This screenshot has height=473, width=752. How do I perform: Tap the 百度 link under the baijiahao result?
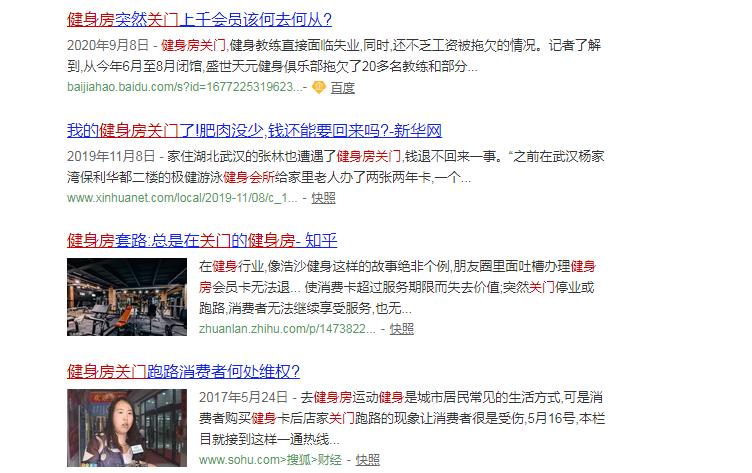tap(342, 87)
